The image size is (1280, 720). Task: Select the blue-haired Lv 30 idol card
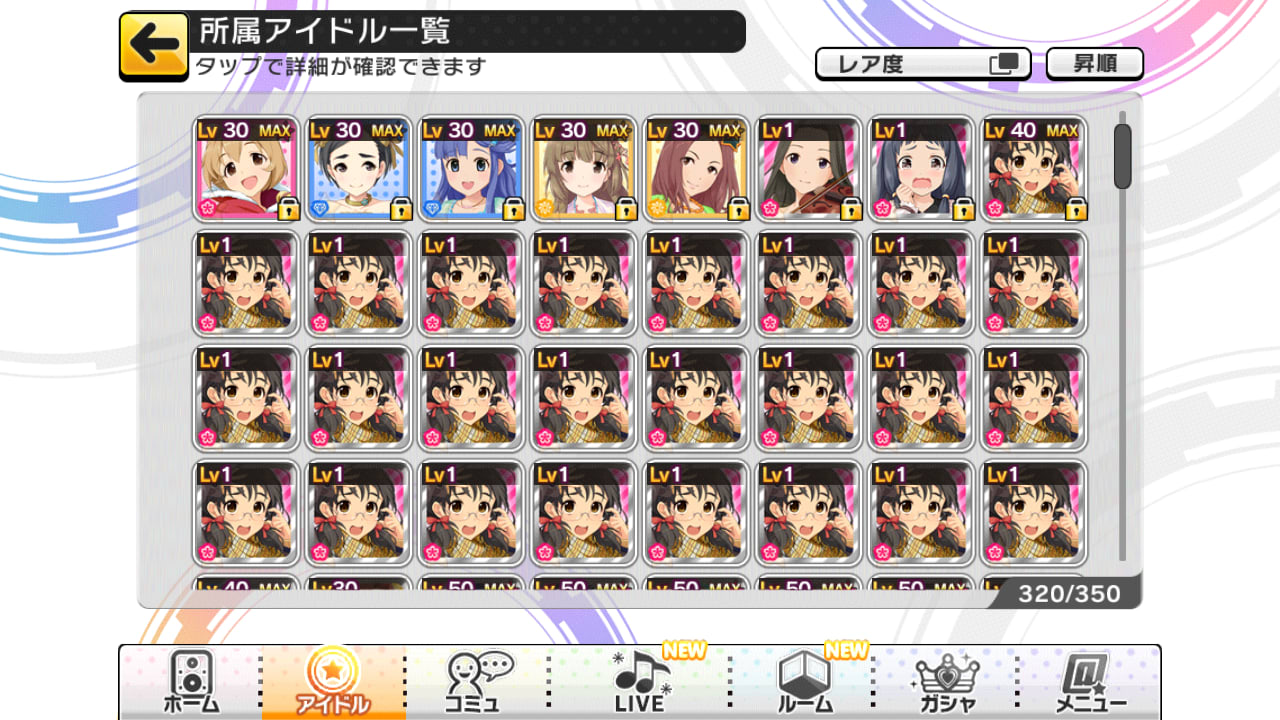[471, 169]
